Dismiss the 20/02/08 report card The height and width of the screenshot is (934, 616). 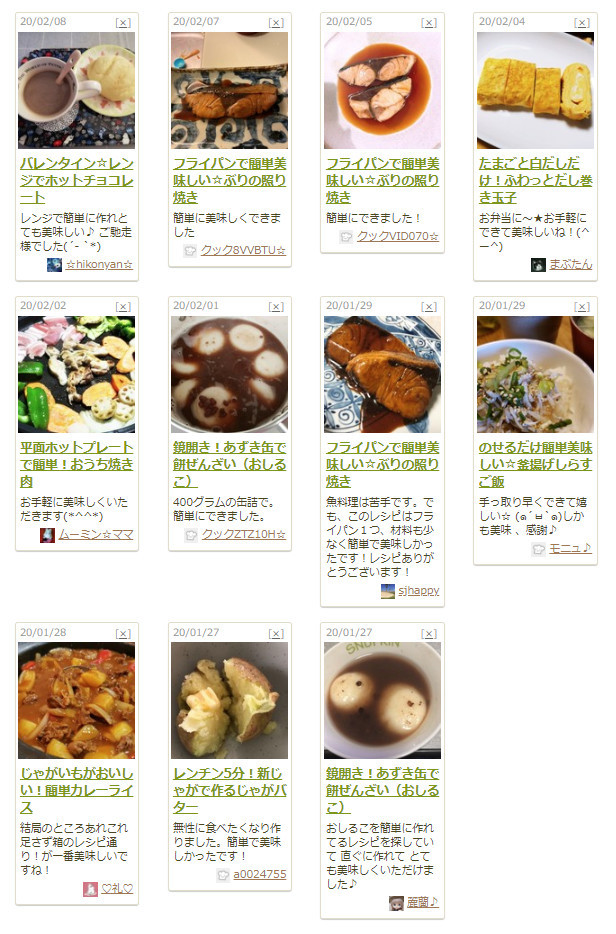[x=123, y=22]
